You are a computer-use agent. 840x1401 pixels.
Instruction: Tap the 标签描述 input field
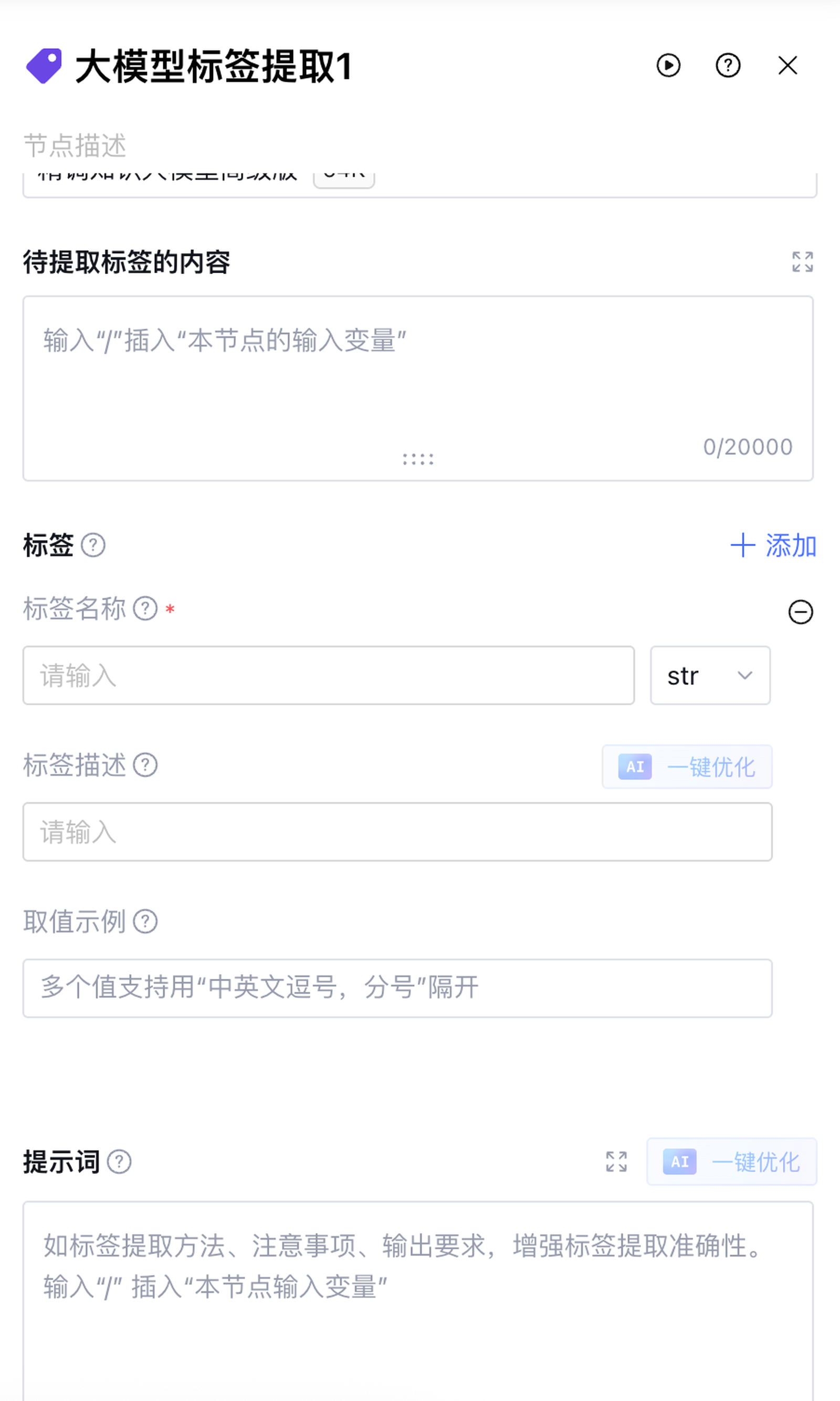397,832
